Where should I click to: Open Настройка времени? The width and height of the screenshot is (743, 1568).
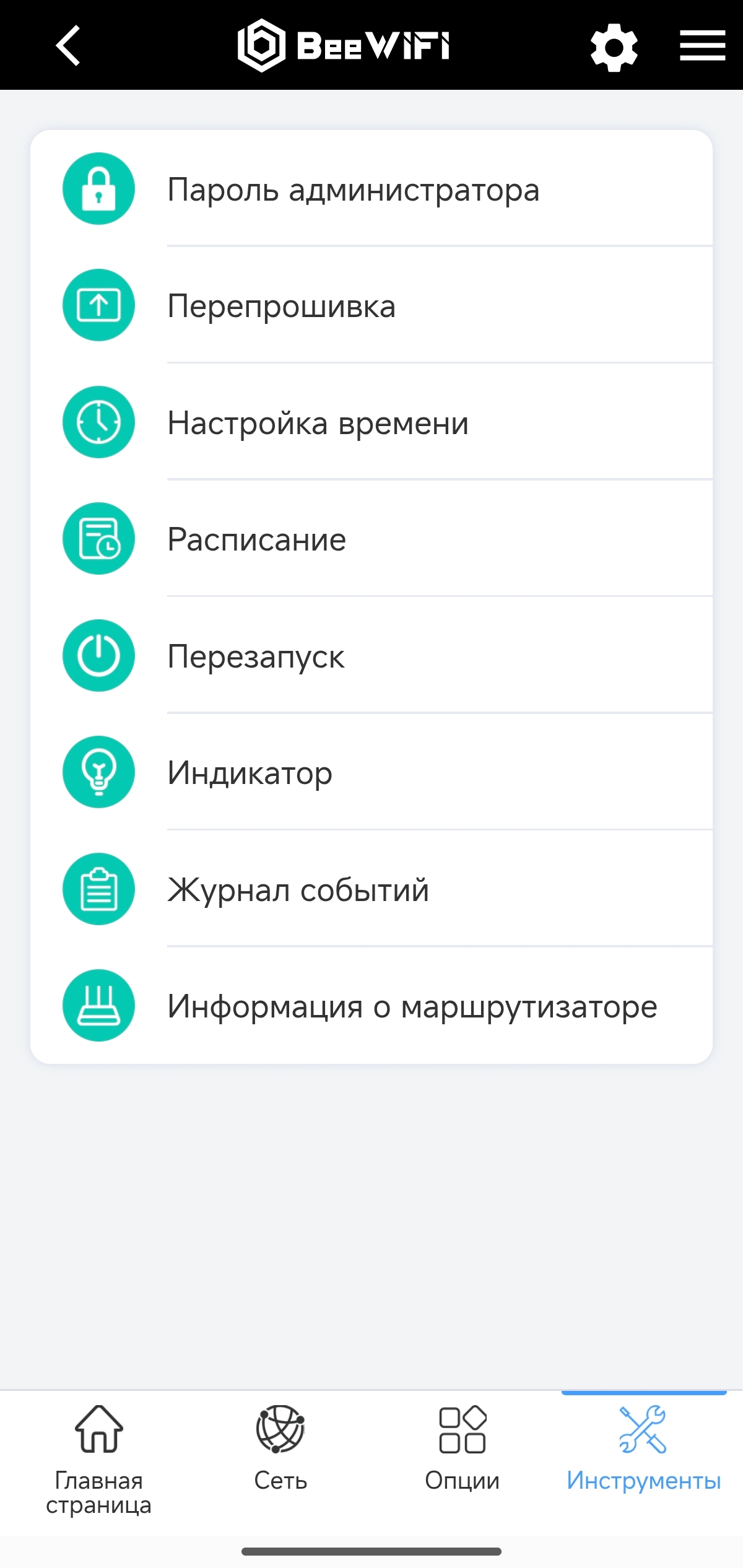(x=371, y=422)
